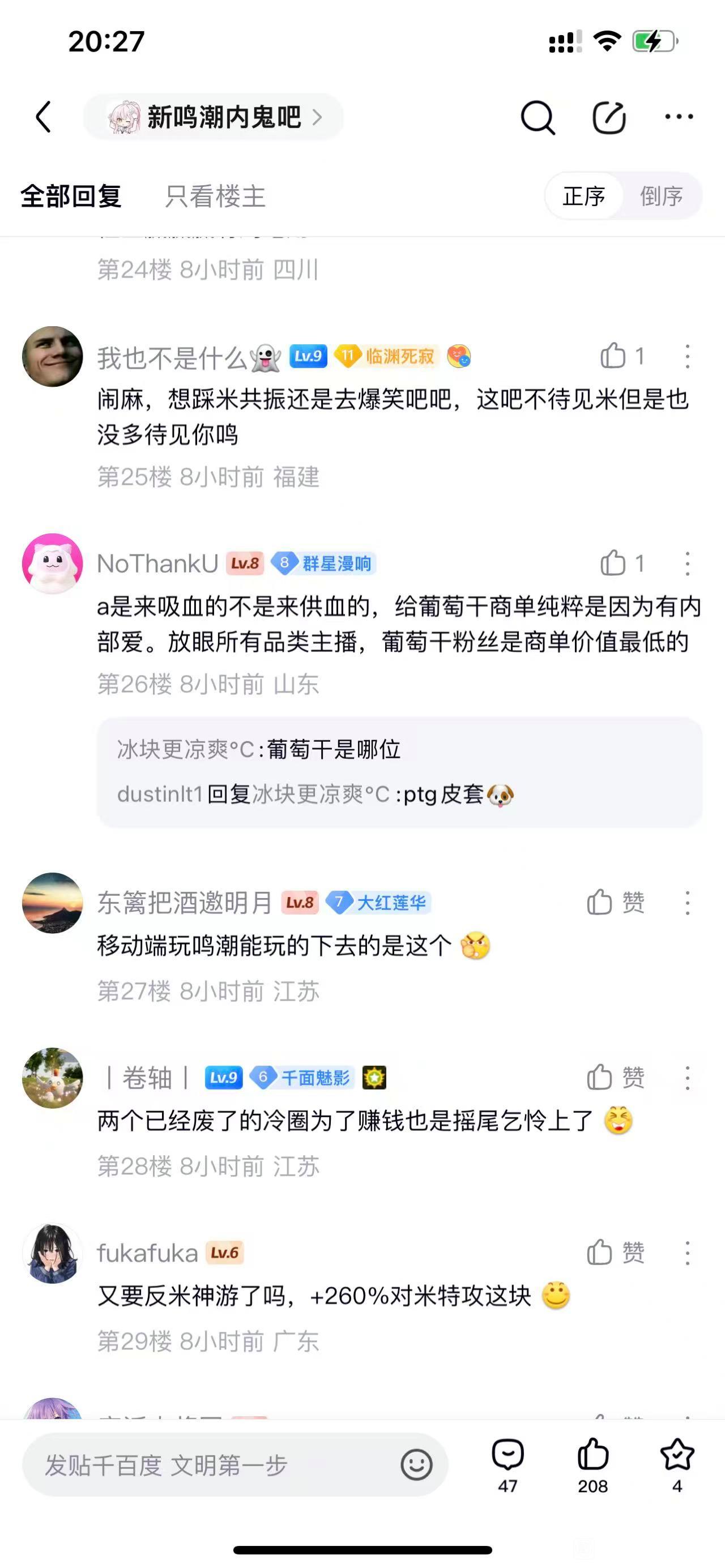Switch to 只看楼主 tab
This screenshot has width=725, height=1568.
[x=215, y=196]
